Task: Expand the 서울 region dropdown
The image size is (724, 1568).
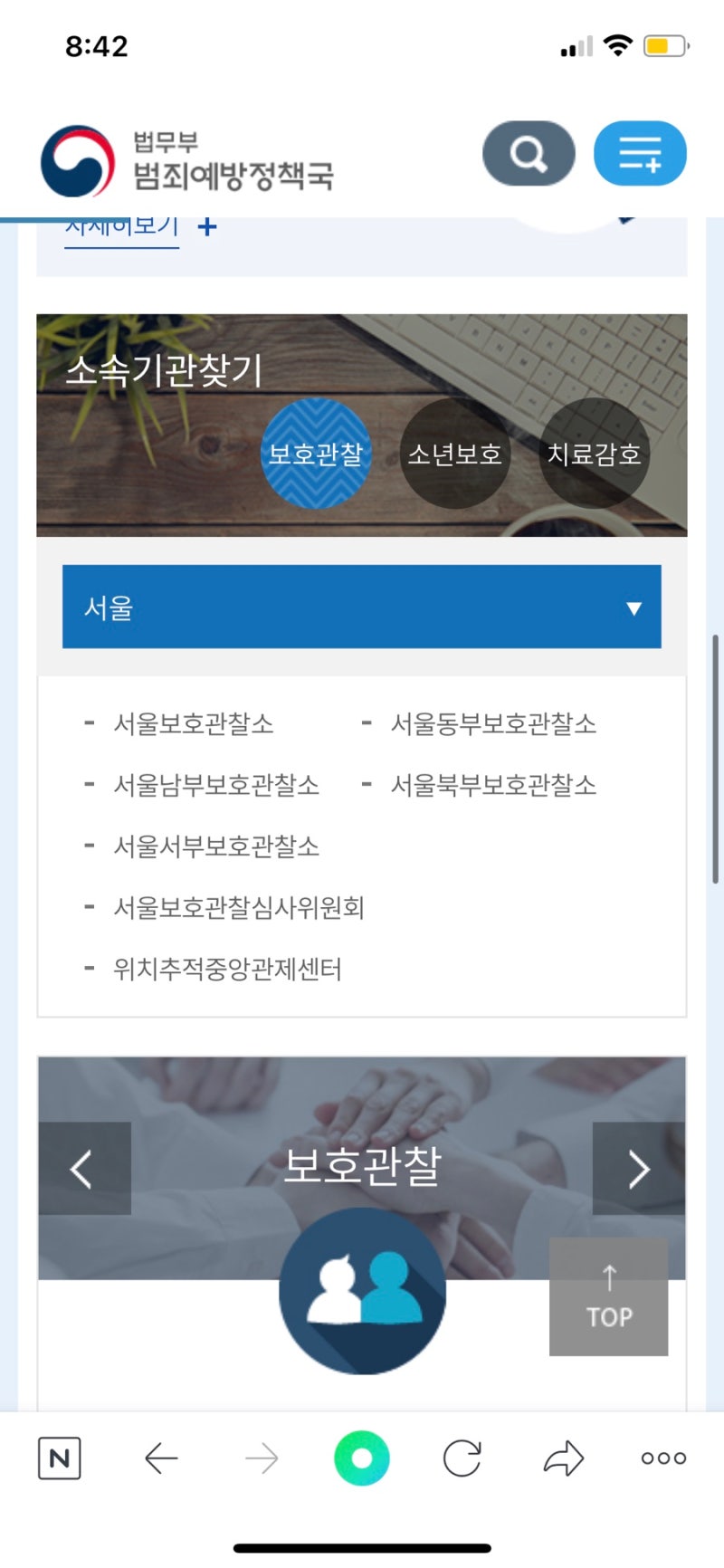Action: (361, 607)
